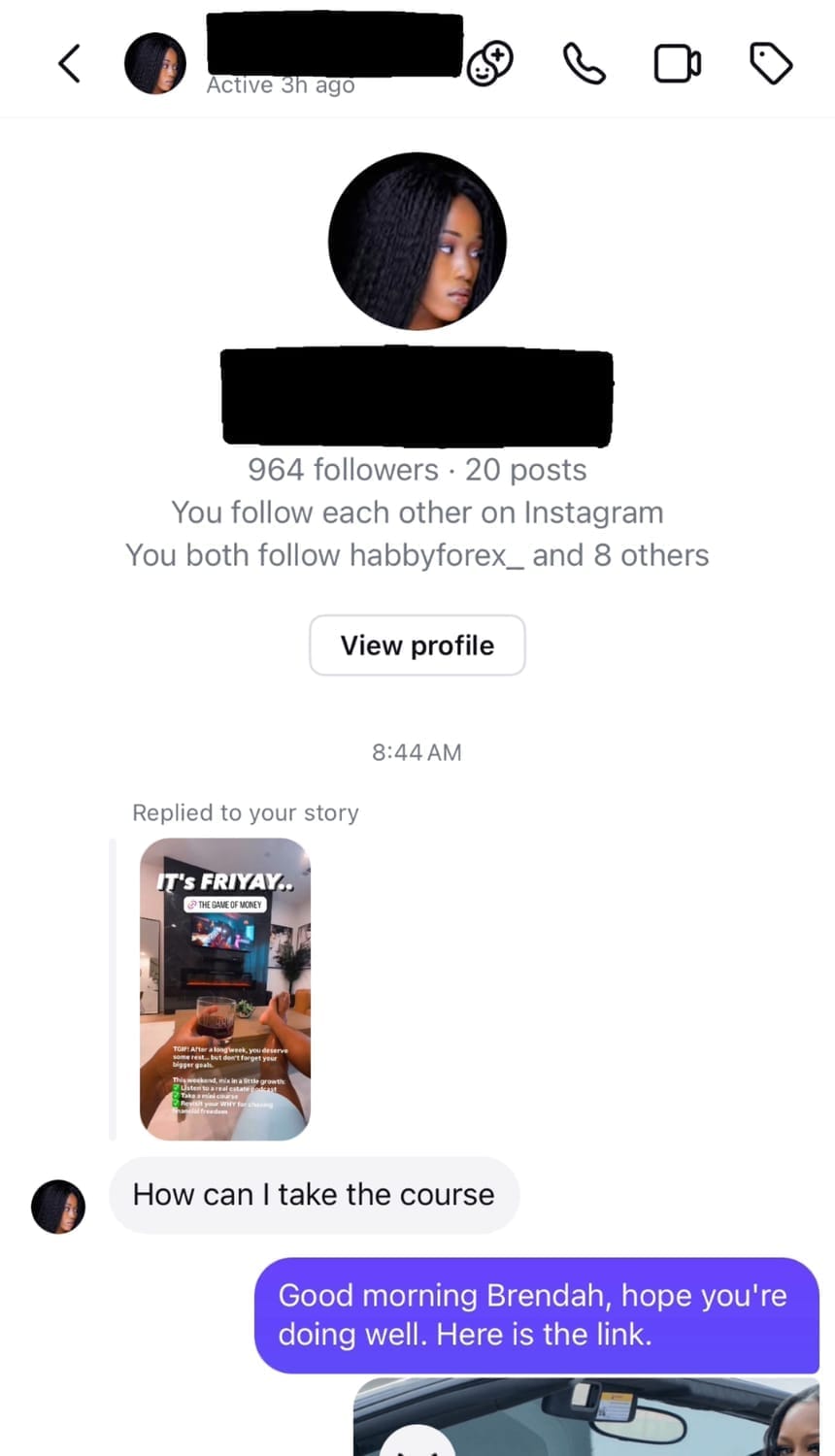Go back to the message list

[69, 64]
